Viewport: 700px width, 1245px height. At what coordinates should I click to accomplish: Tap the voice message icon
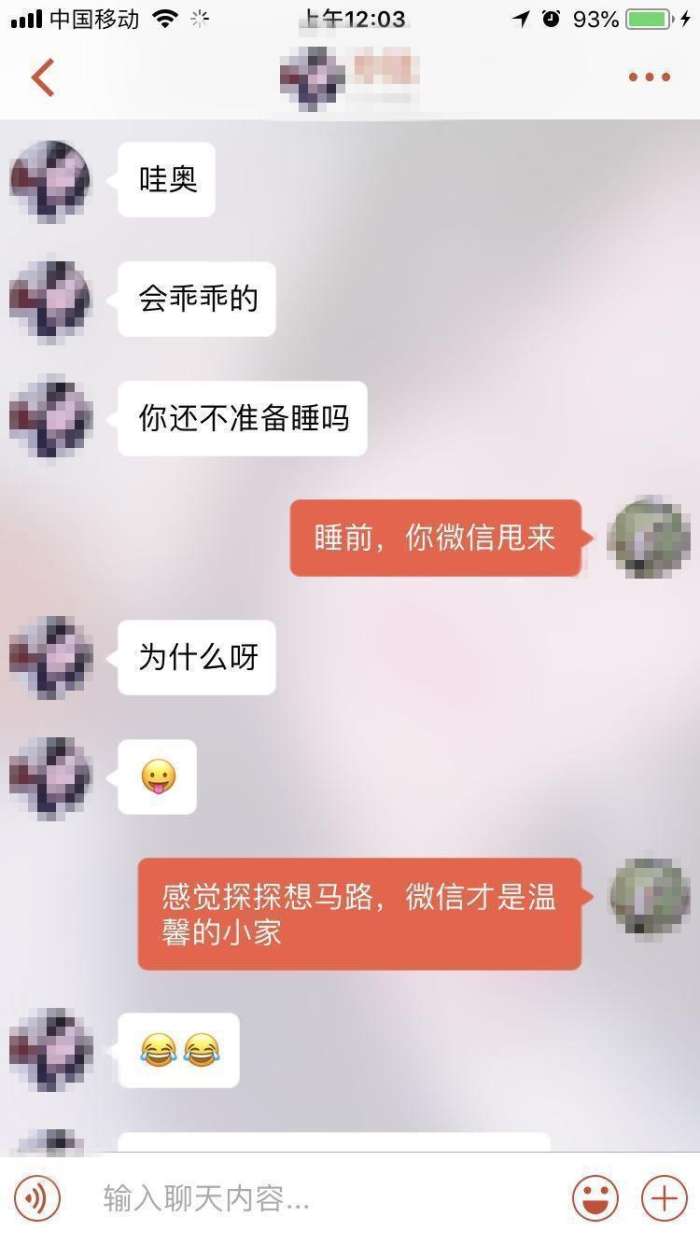tap(38, 1197)
